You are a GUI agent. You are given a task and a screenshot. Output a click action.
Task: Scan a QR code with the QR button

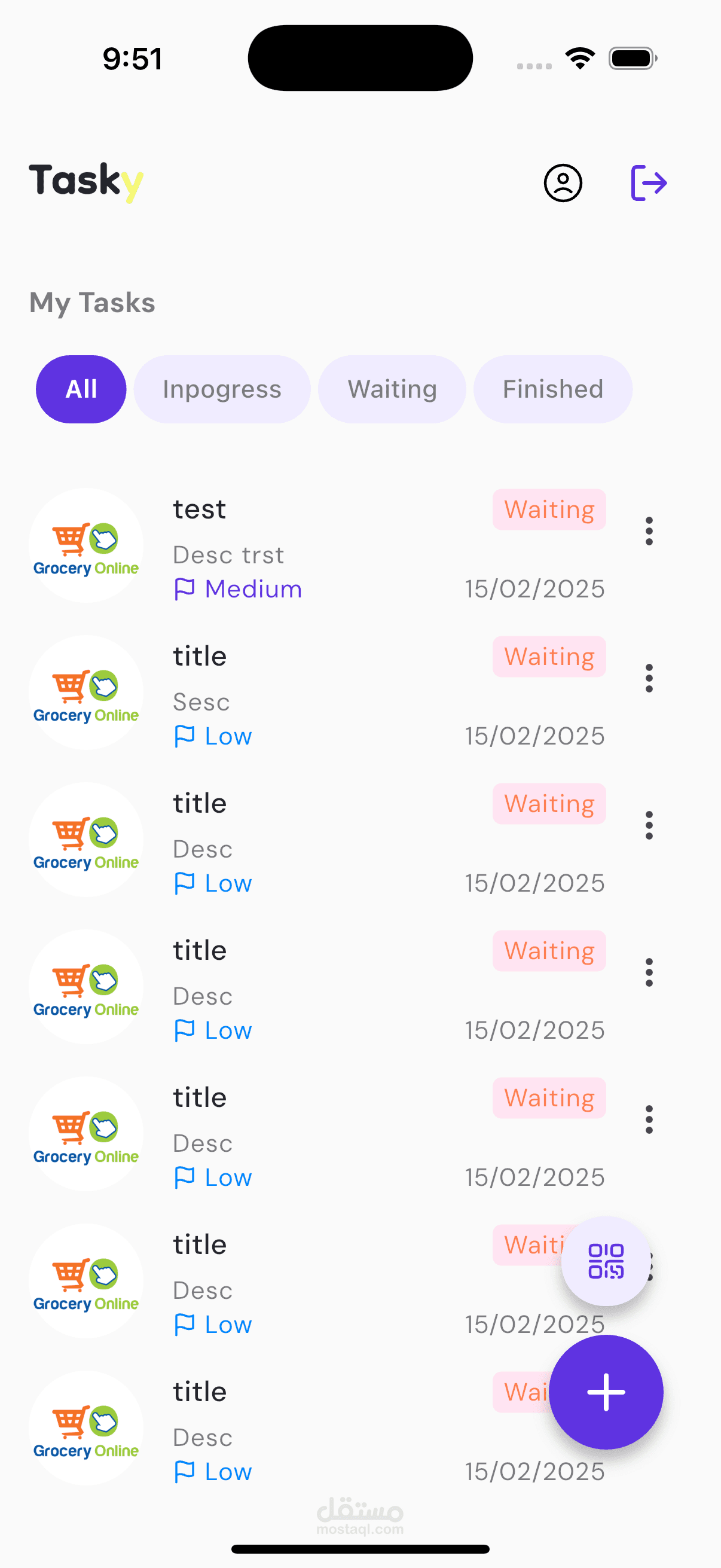(x=606, y=1261)
